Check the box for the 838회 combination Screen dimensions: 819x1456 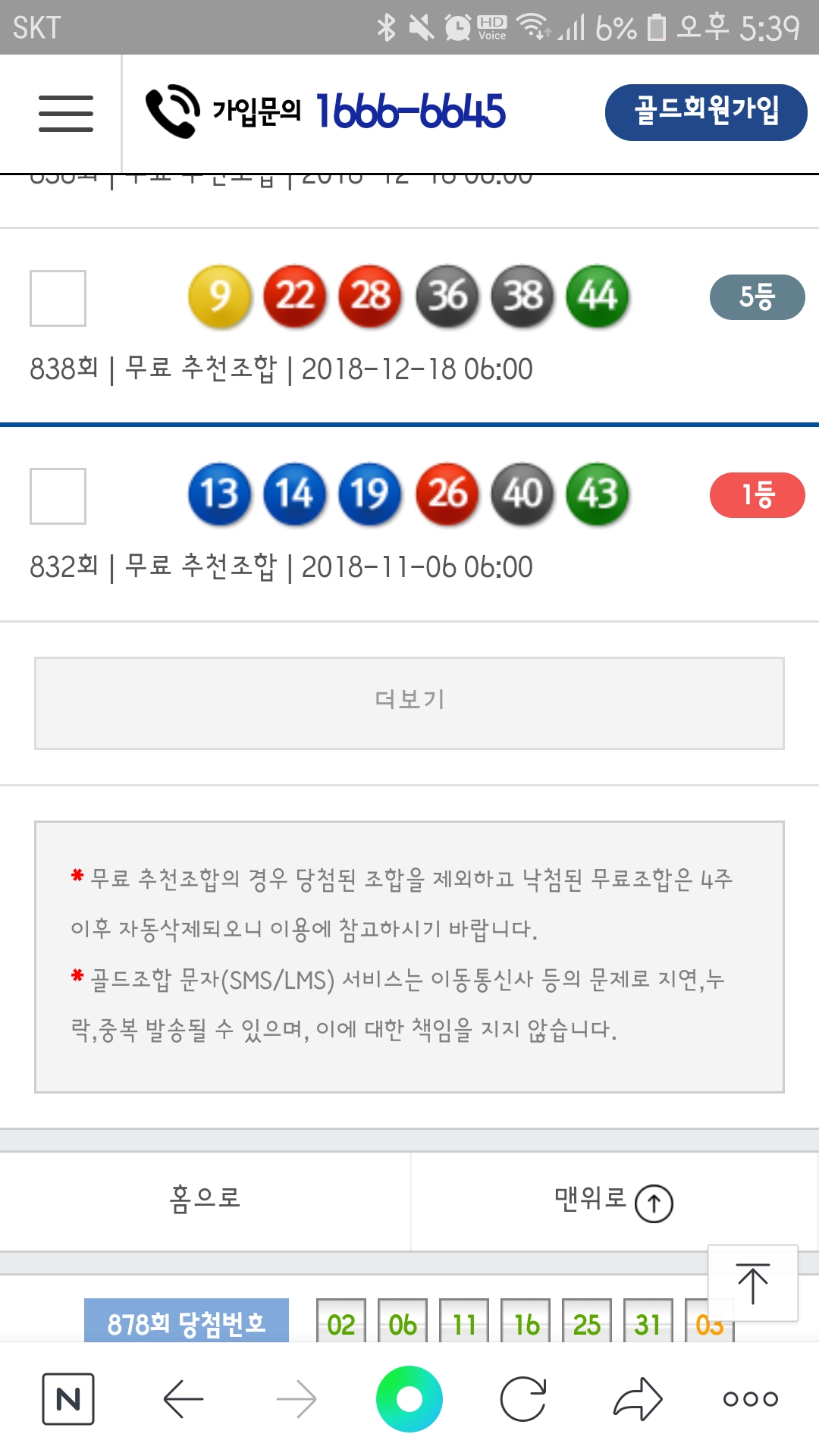[x=58, y=298]
